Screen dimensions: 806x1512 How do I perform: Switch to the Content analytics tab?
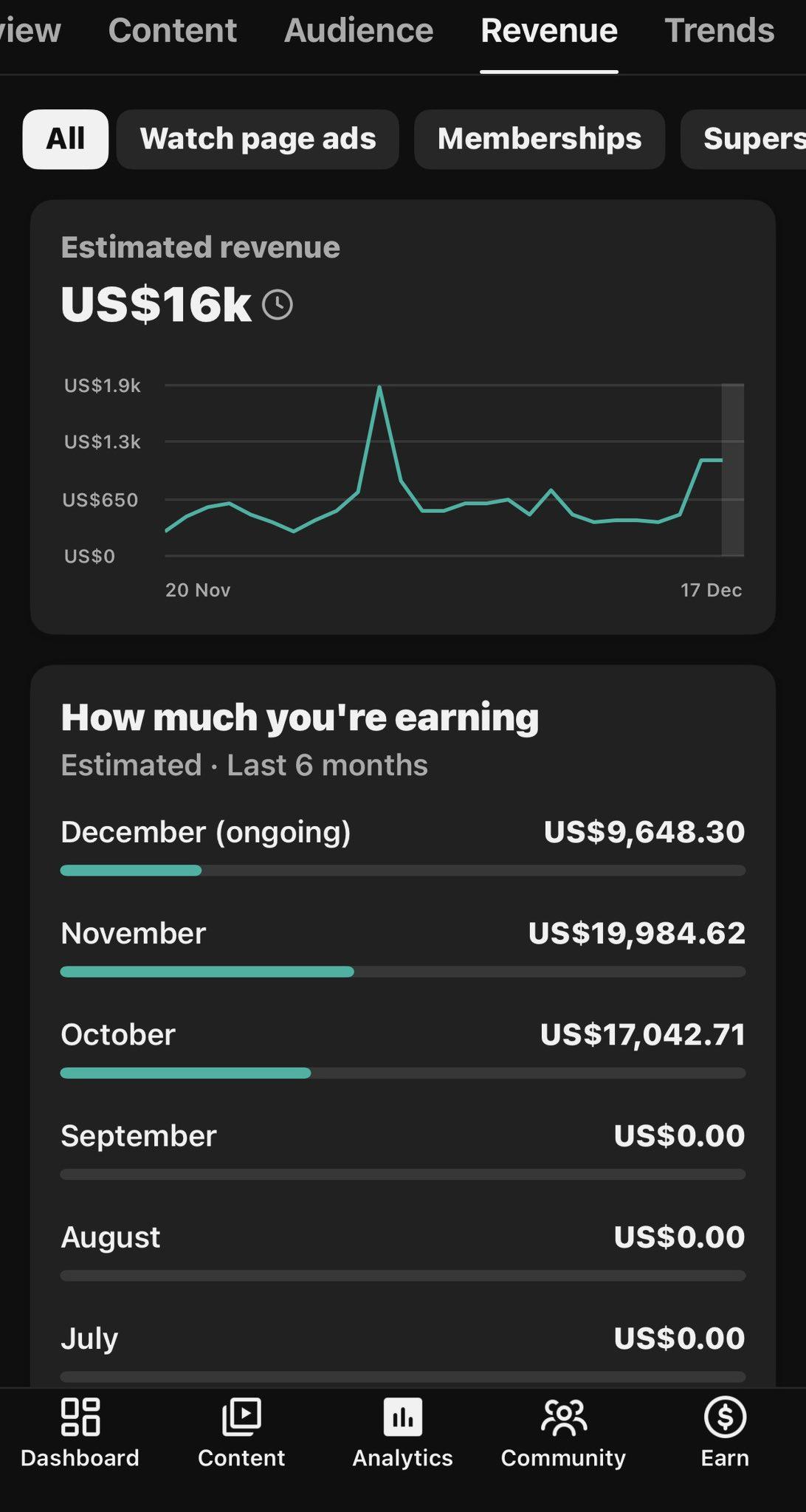[x=172, y=31]
